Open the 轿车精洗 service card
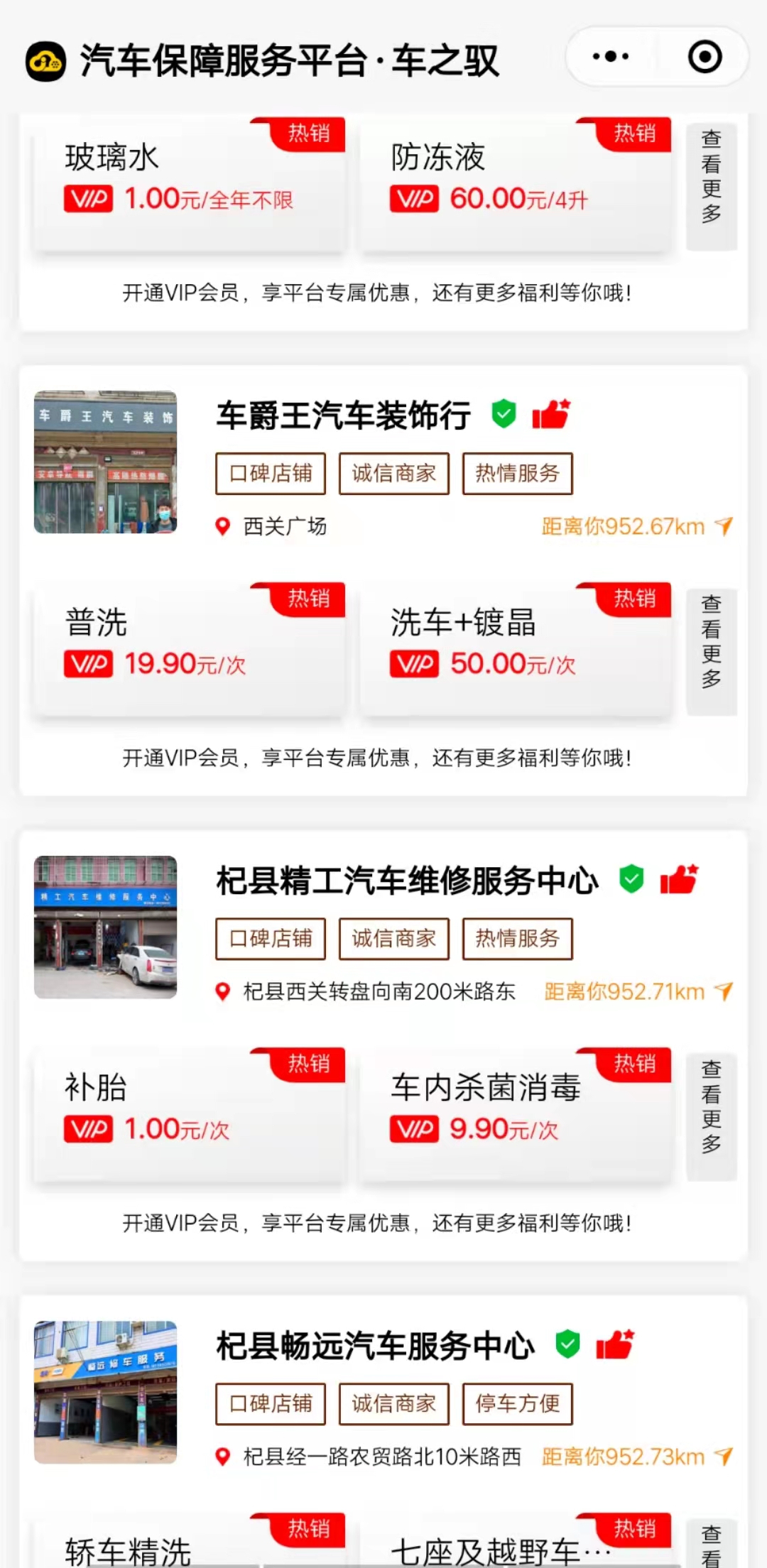The height and width of the screenshot is (1568, 767). pos(189,1547)
